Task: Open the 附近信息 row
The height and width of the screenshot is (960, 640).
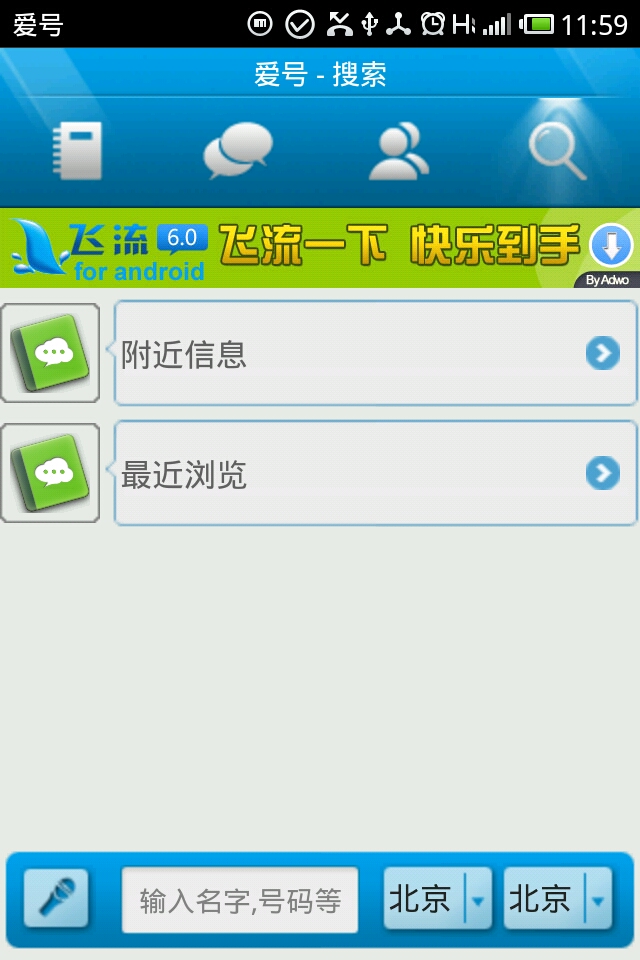Action: [x=375, y=354]
